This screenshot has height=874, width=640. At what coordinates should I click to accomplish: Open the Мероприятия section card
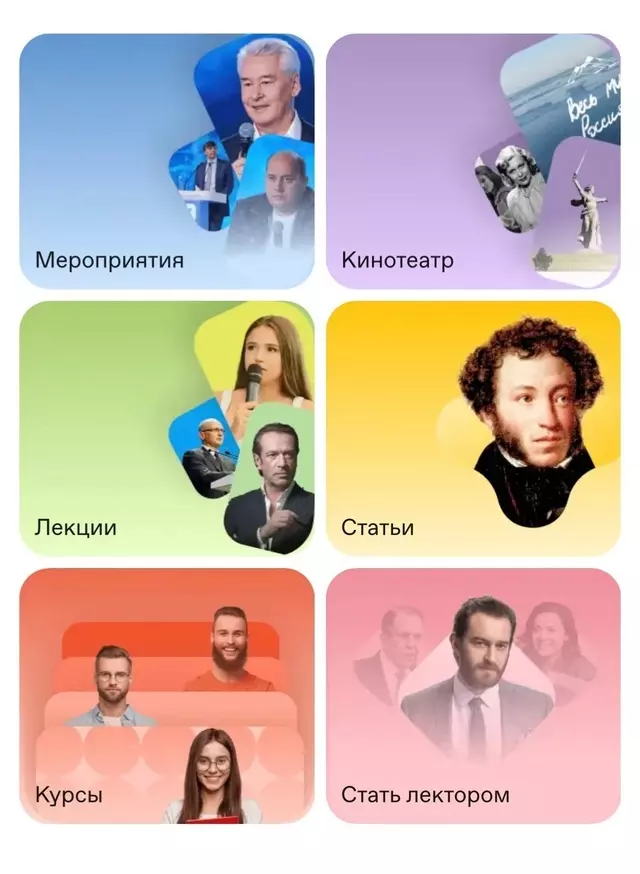(166, 161)
